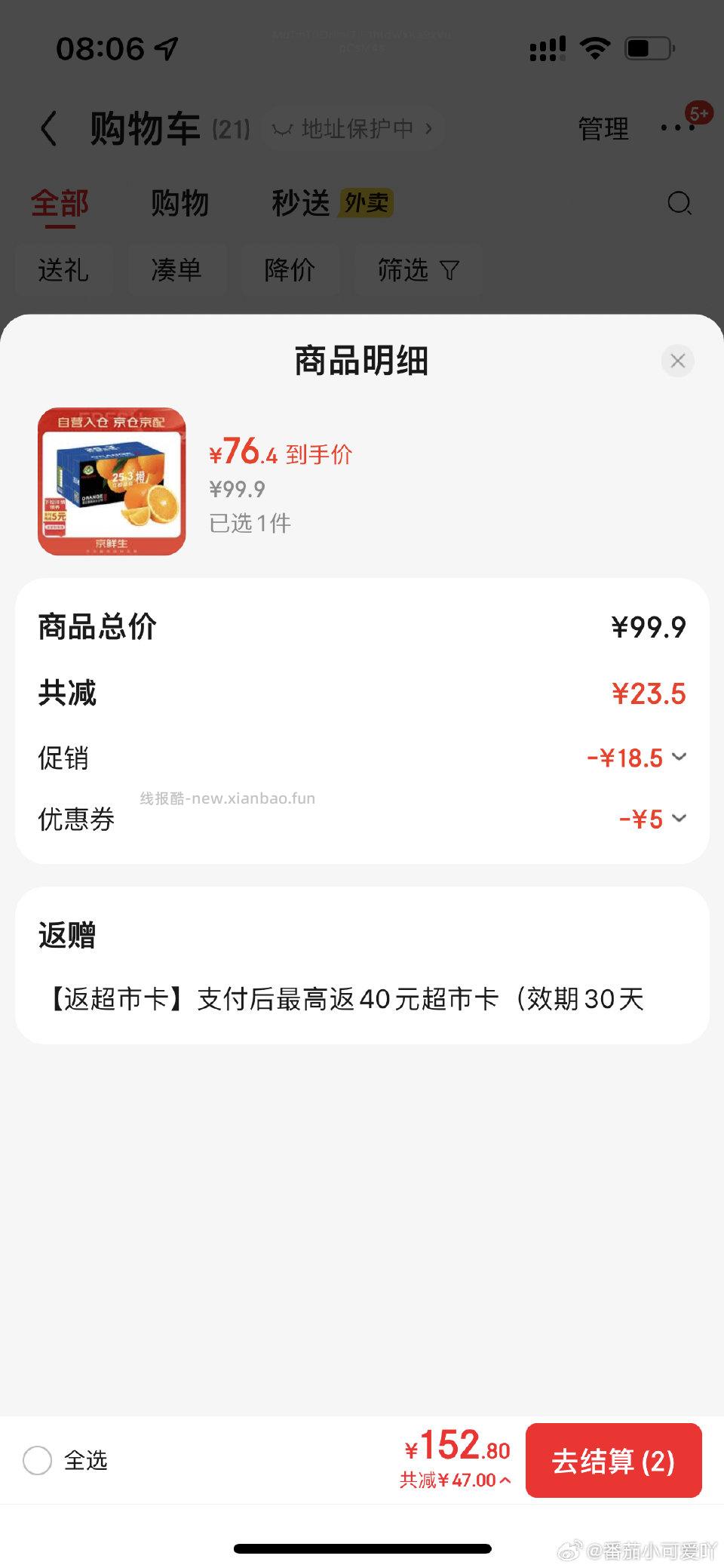Switch to the 秒送 tab
Viewport: 724px width, 1568px height.
pyautogui.click(x=300, y=202)
